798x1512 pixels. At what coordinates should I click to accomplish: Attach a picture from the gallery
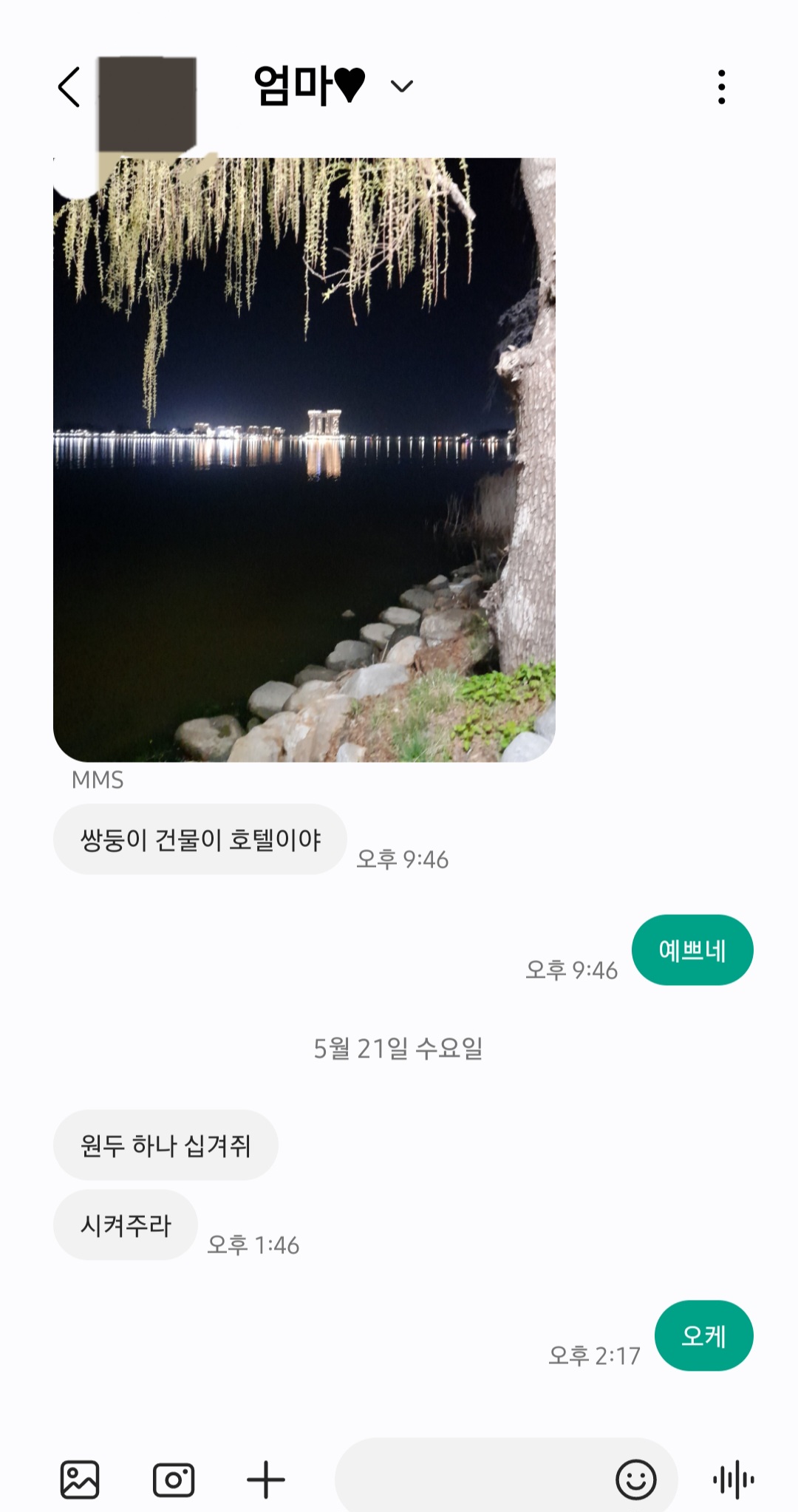(x=80, y=1479)
